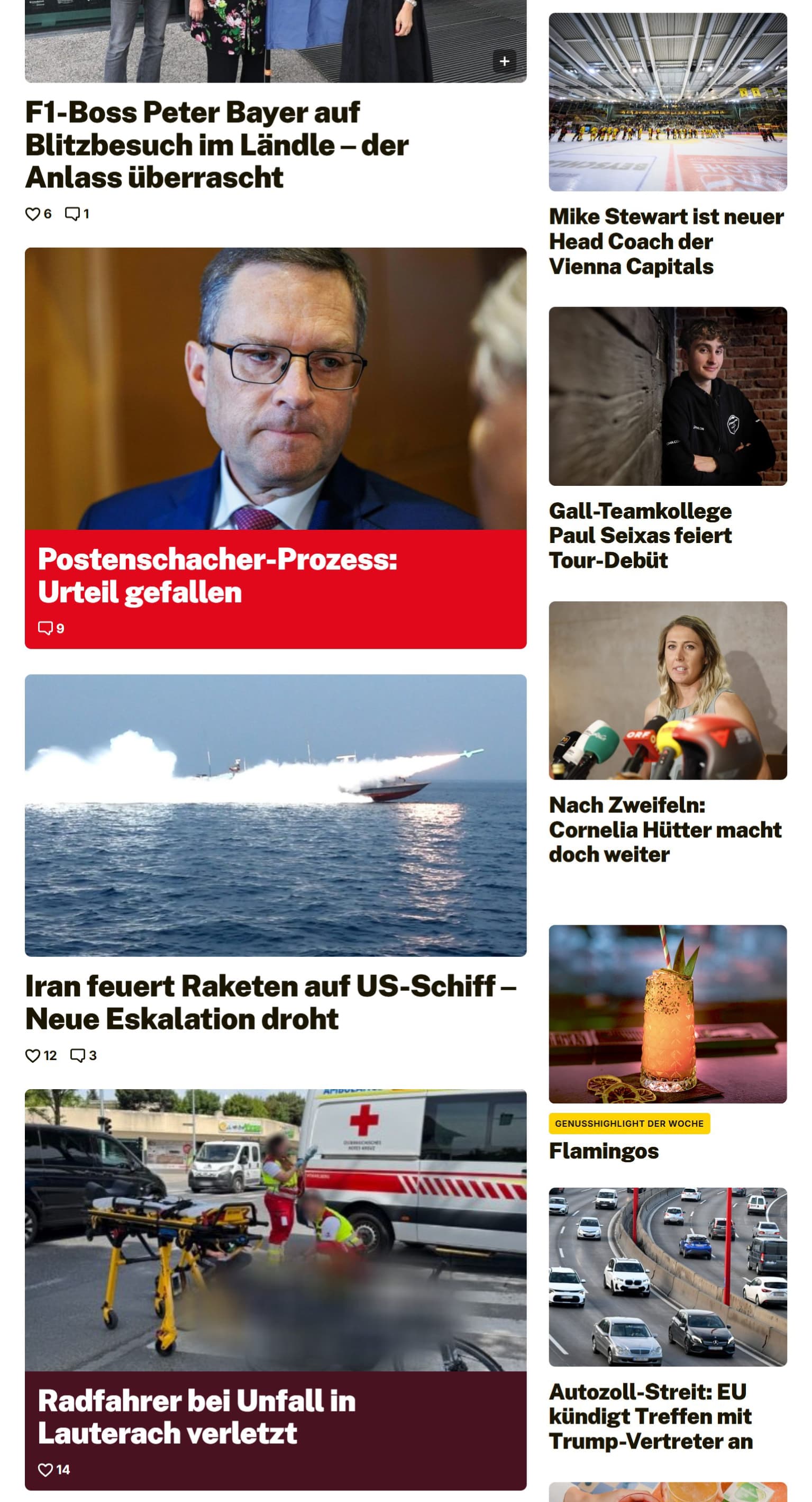
Task: View comments on the Postenschacher-Prozess story
Action: pyautogui.click(x=51, y=628)
